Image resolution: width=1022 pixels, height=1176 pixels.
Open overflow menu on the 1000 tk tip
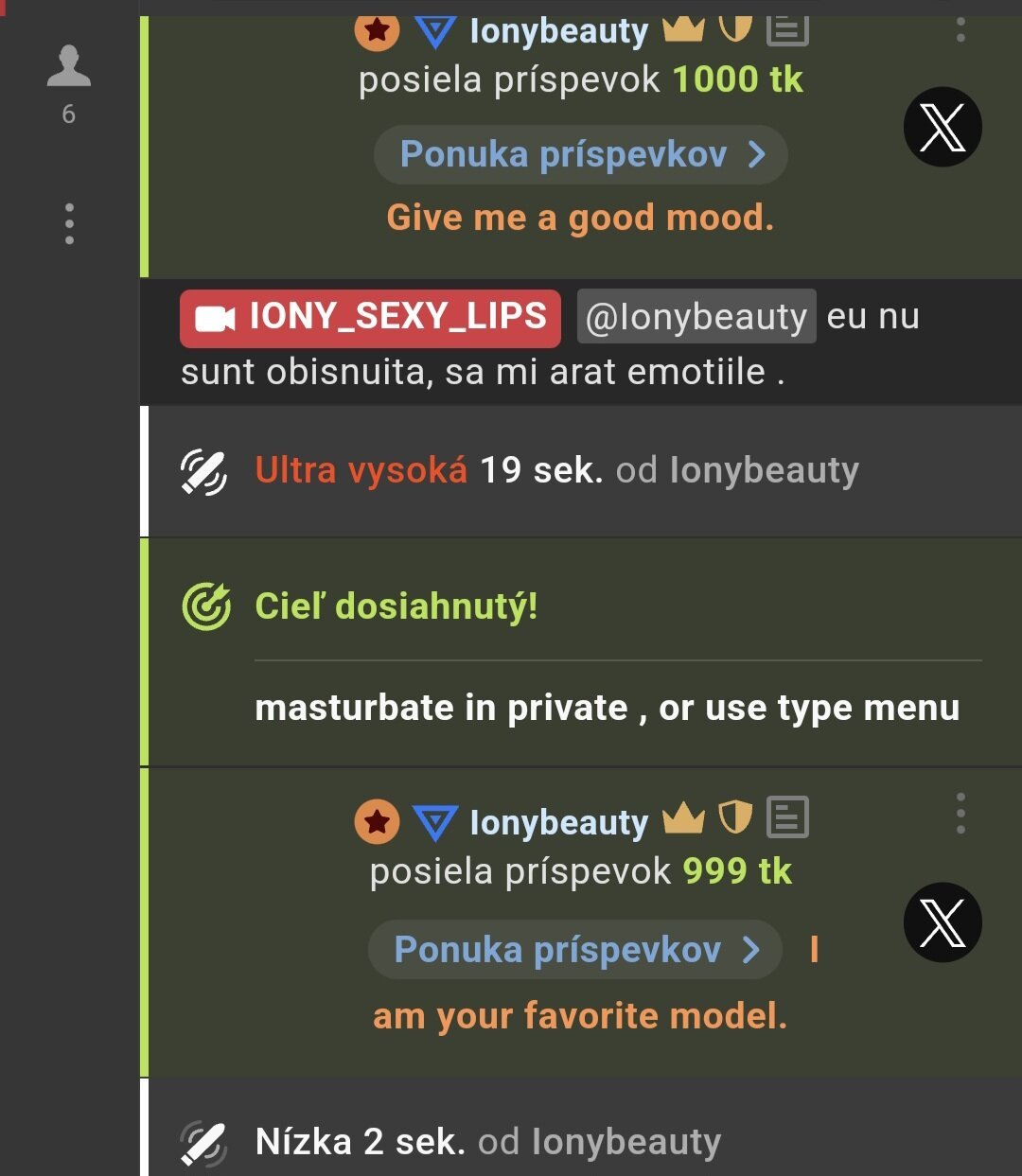tap(960, 28)
